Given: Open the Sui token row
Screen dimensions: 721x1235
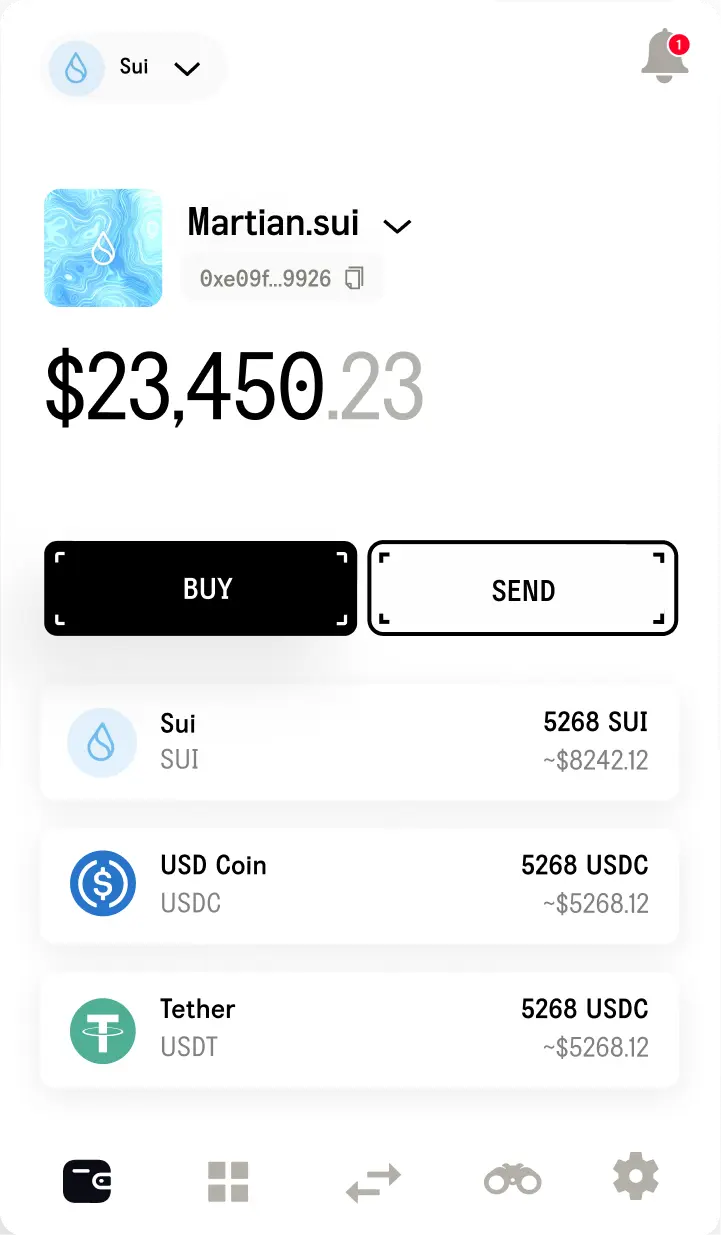Looking at the screenshot, I should click(359, 742).
